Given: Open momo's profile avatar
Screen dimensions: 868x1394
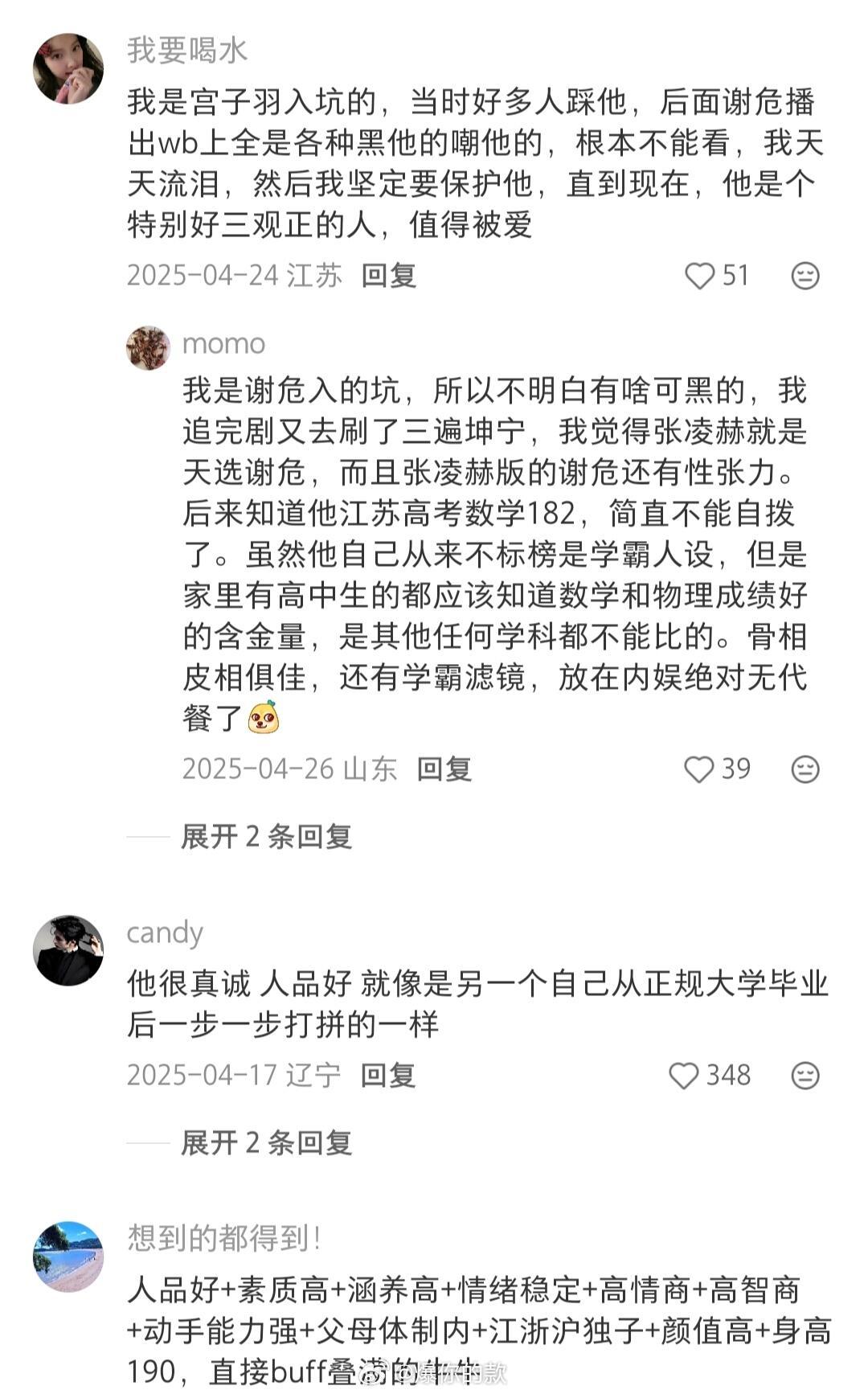Looking at the screenshot, I should coord(149,346).
